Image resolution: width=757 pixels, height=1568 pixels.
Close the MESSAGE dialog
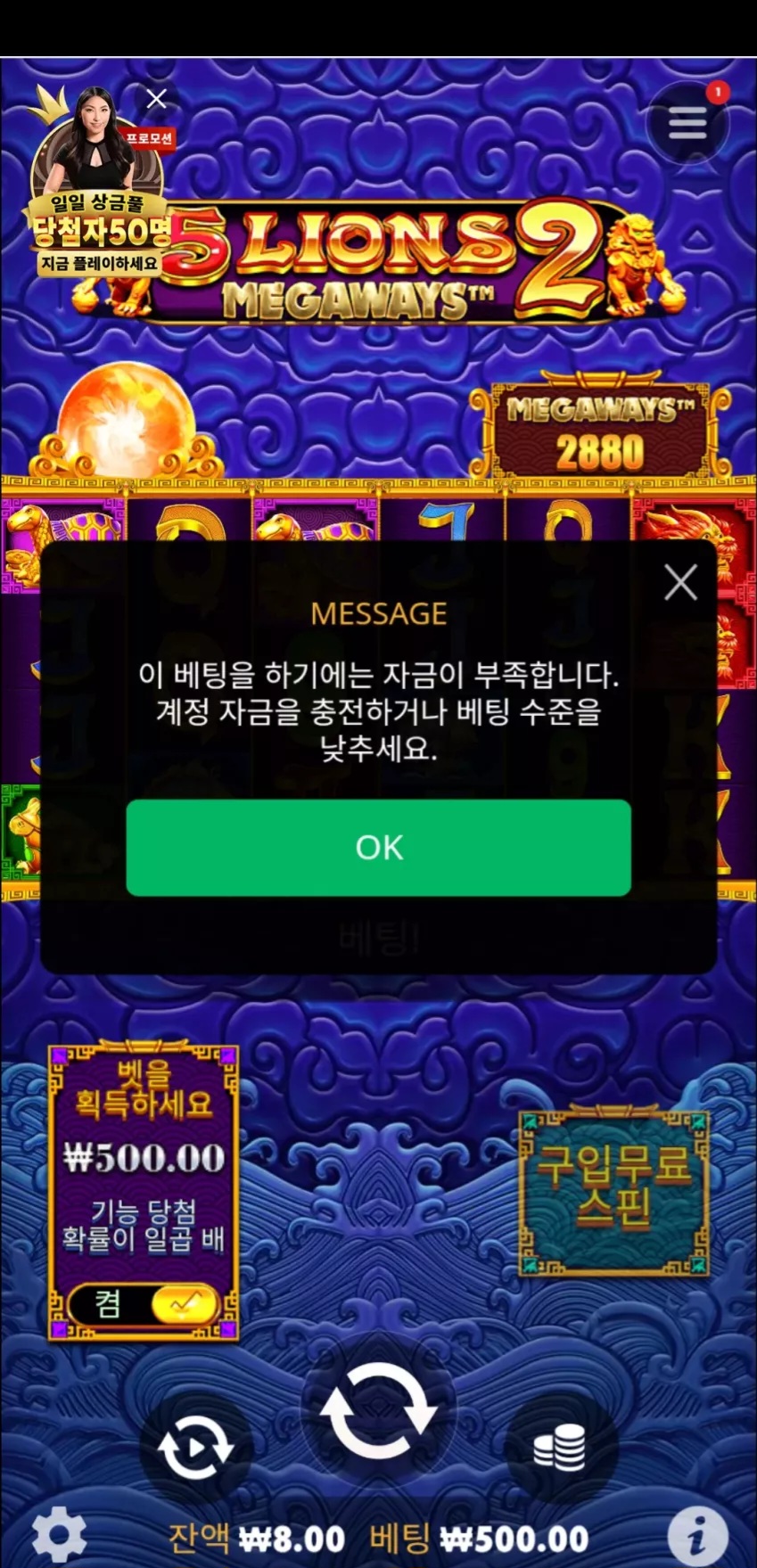click(x=680, y=583)
